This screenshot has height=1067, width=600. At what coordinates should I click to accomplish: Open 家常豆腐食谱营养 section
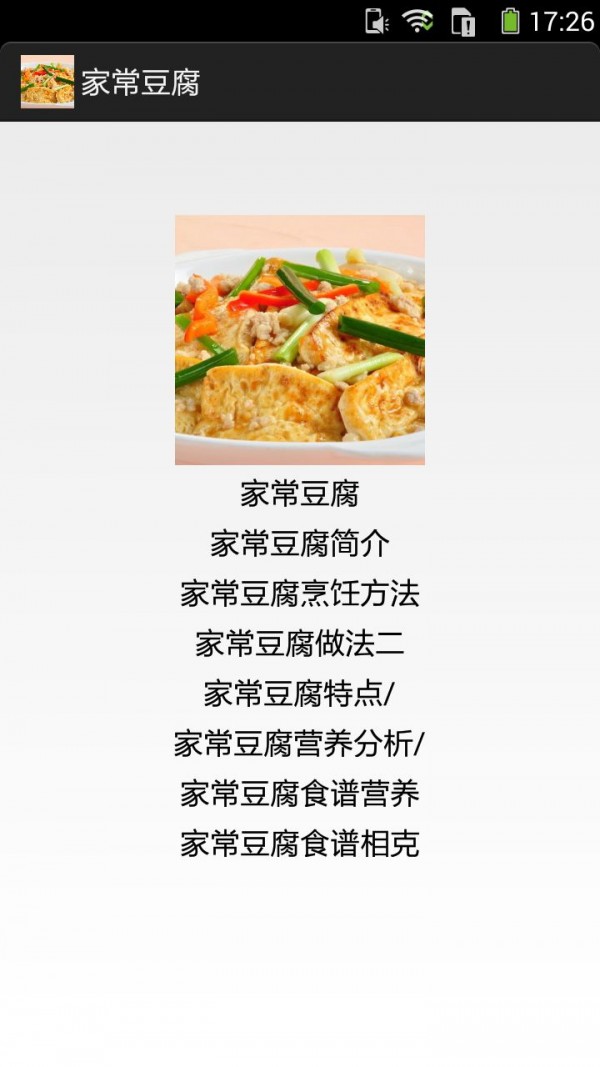(299, 794)
